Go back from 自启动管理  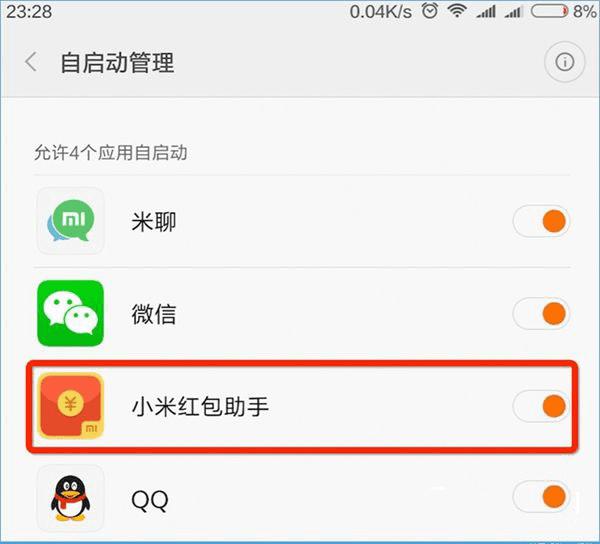31,63
